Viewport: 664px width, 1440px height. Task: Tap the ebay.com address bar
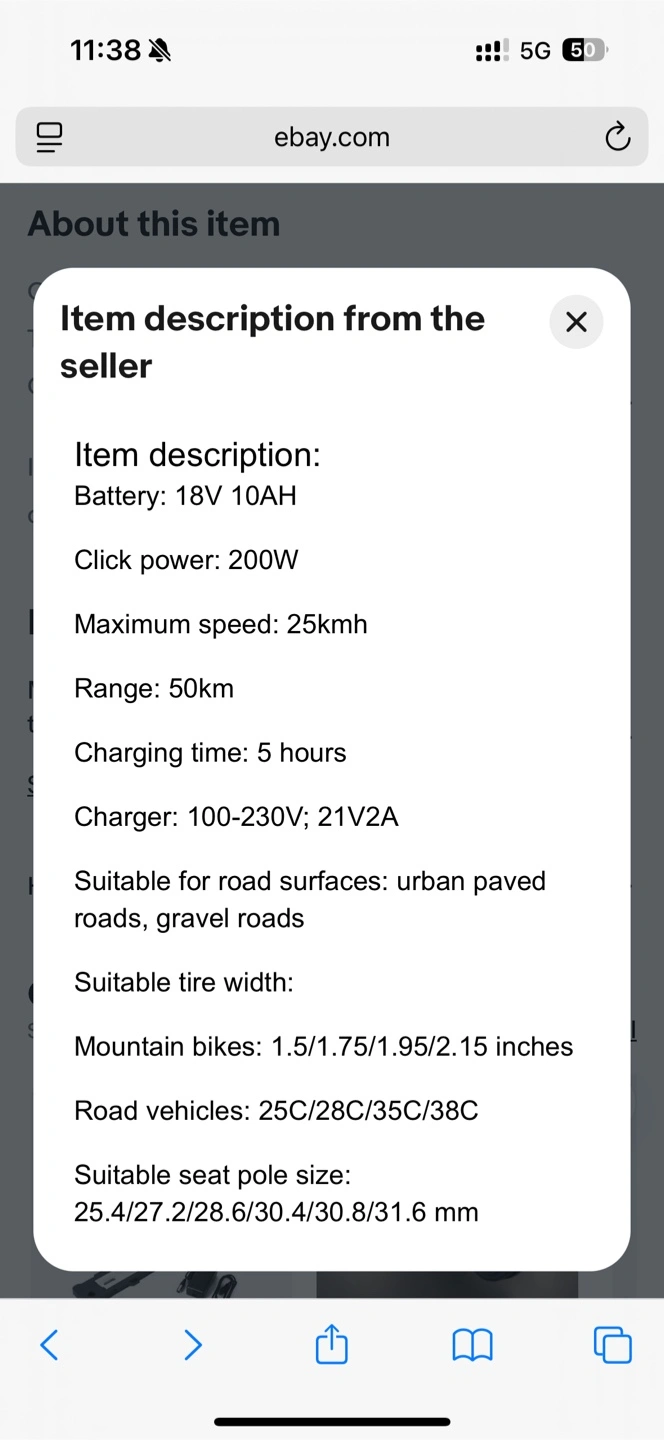332,137
